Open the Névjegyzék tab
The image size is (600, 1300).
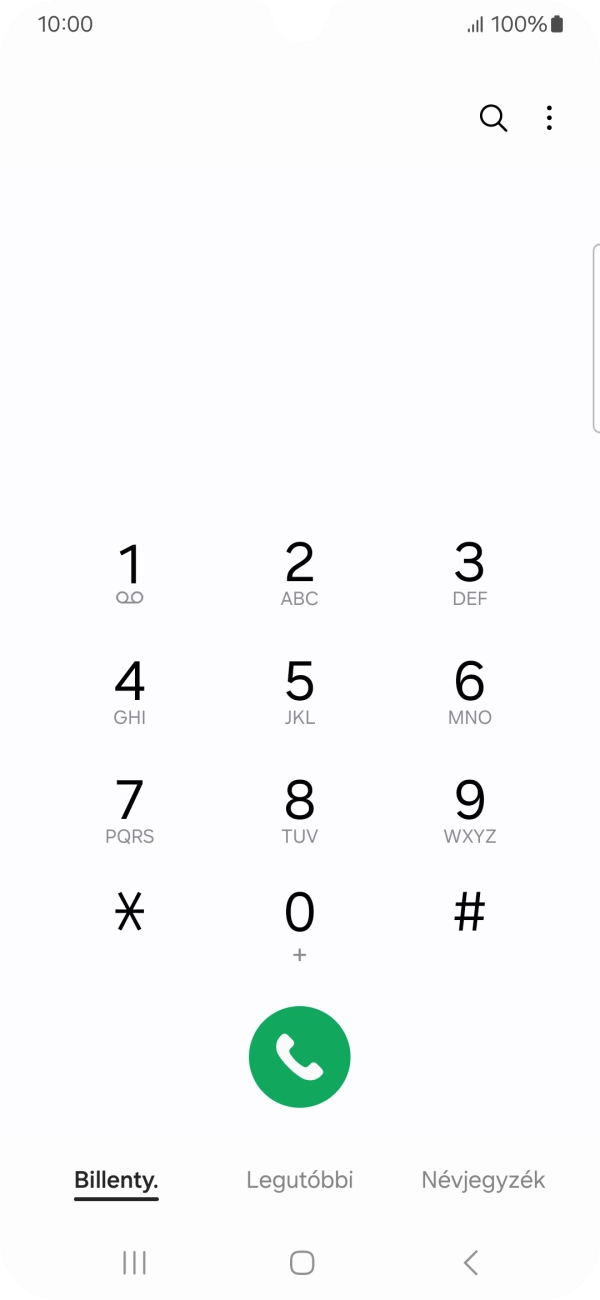coord(483,1180)
